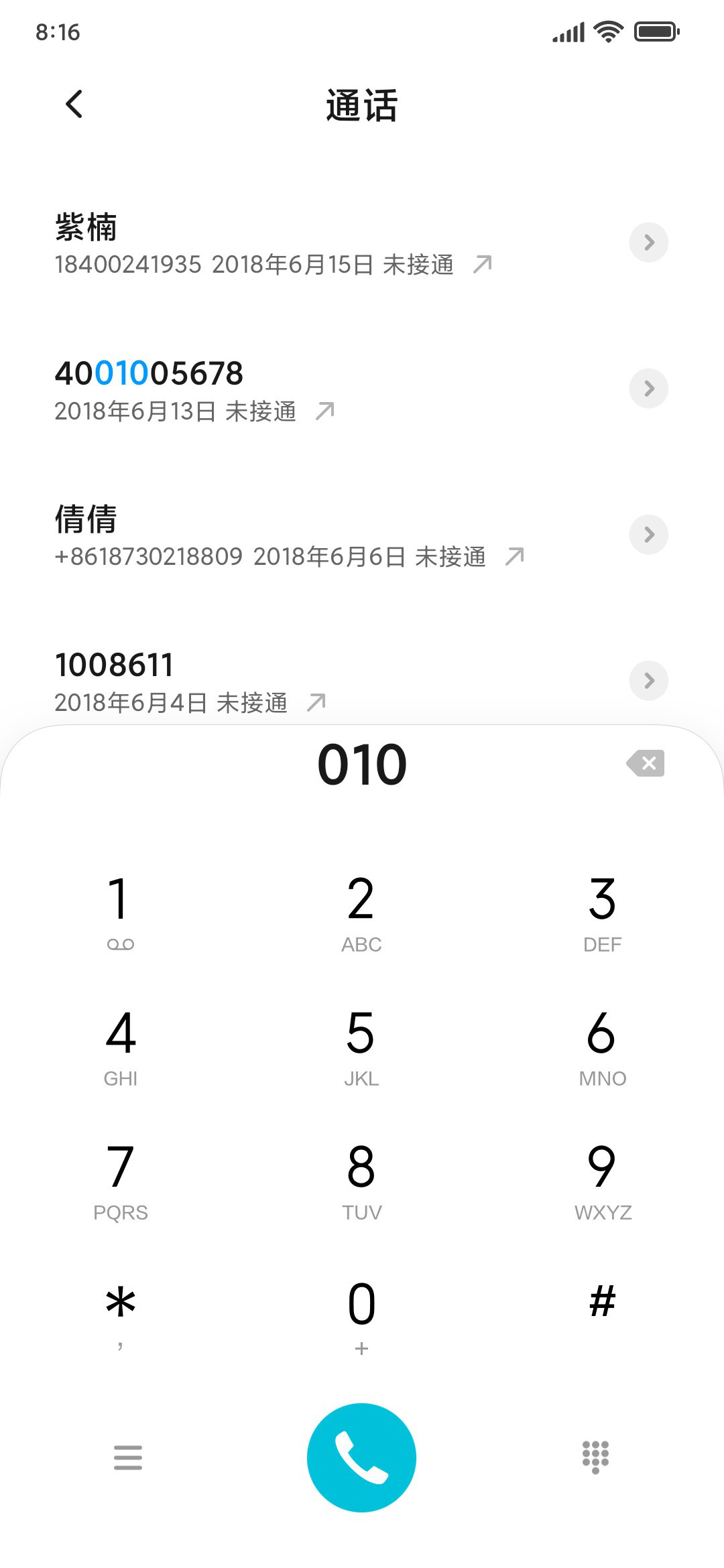Open details chevron for 倩倩
This screenshot has height=1568, width=724.
(648, 535)
